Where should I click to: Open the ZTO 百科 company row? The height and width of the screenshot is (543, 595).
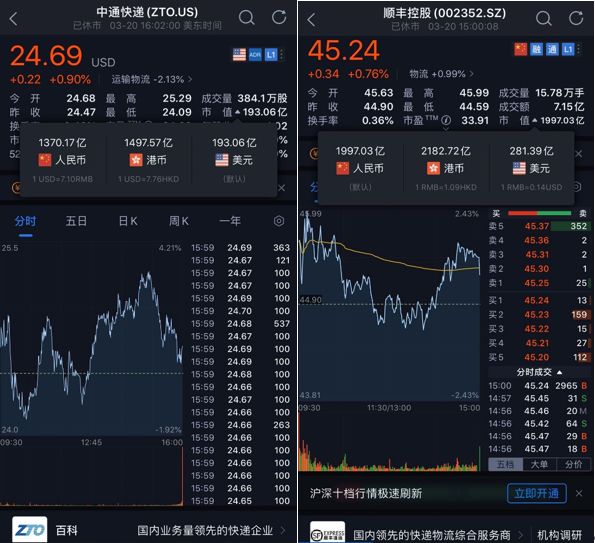(x=148, y=530)
